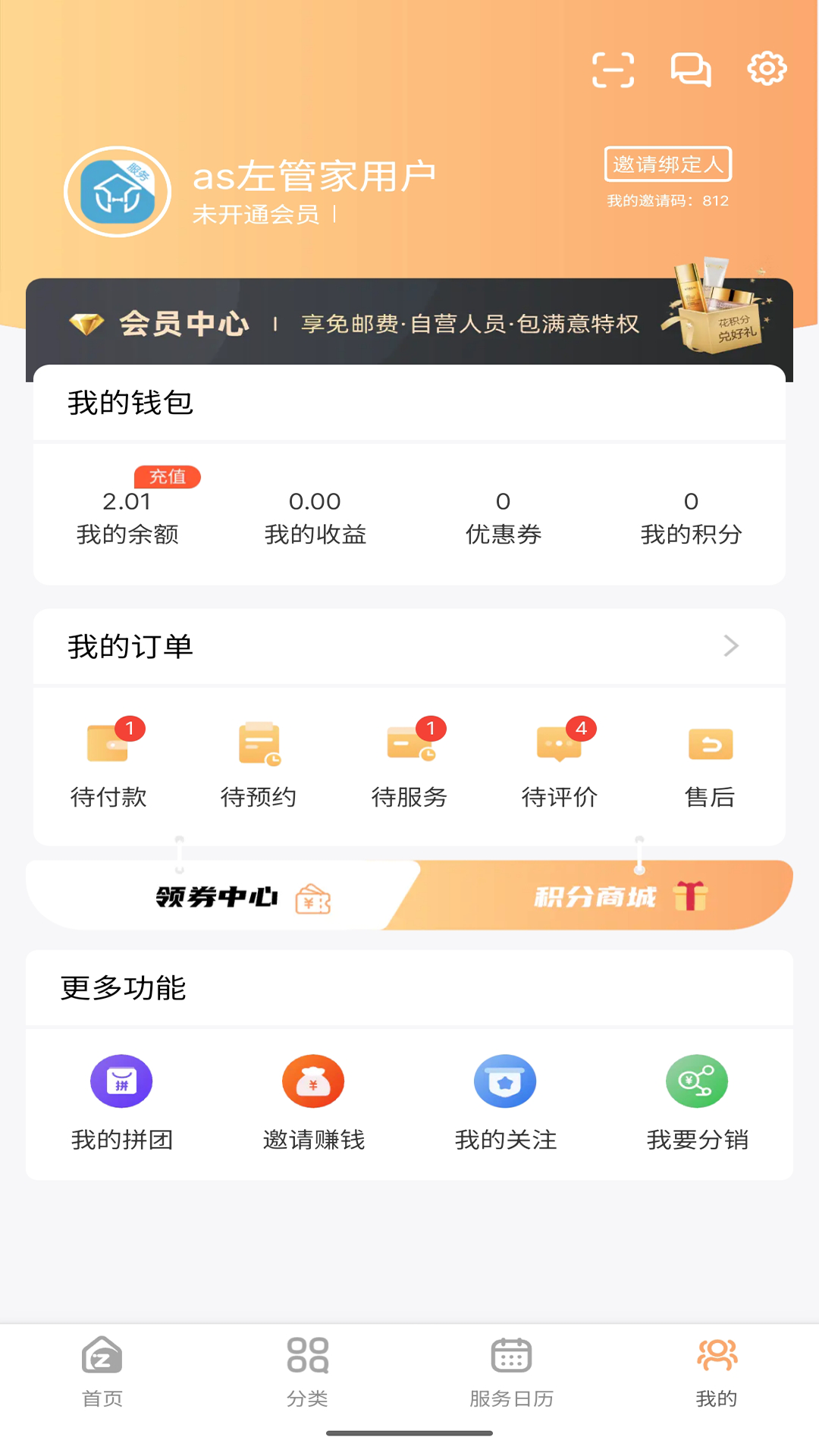This screenshot has width=819, height=1456.
Task: Open the scan icon
Action: click(613, 70)
